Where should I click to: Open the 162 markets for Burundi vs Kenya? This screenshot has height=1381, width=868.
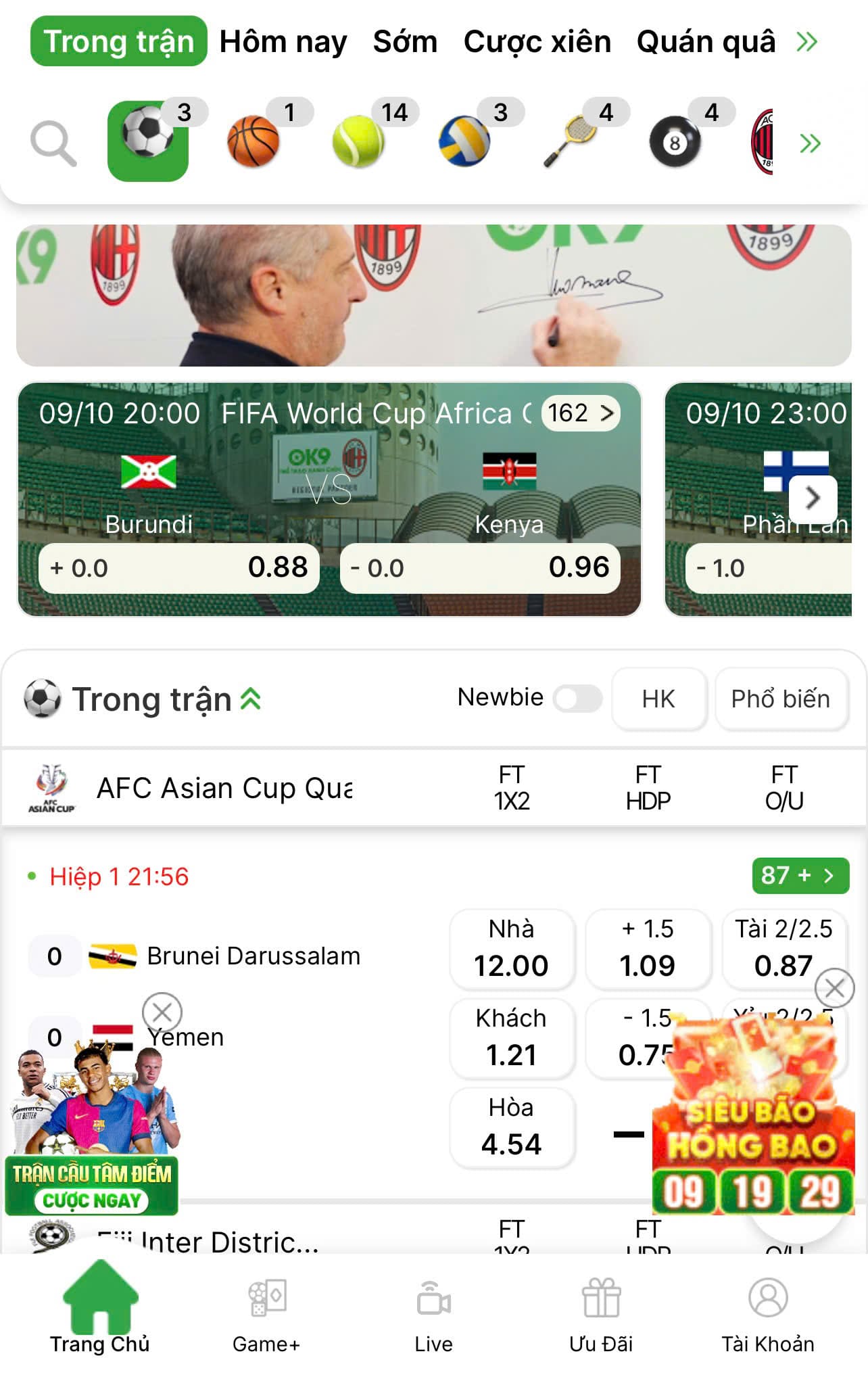pos(581,413)
